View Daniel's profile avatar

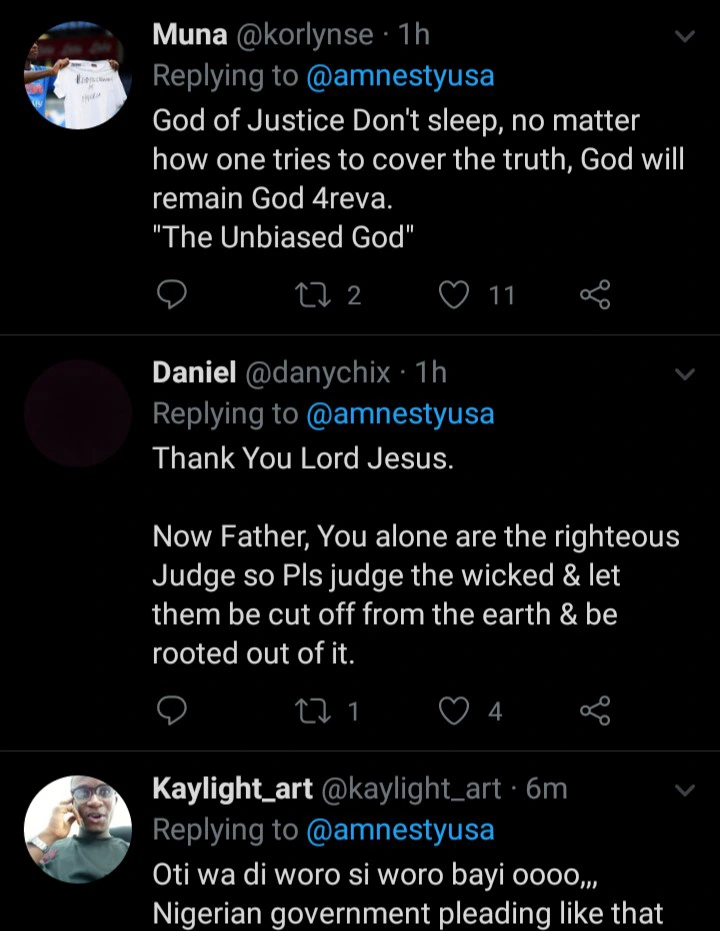click(77, 413)
